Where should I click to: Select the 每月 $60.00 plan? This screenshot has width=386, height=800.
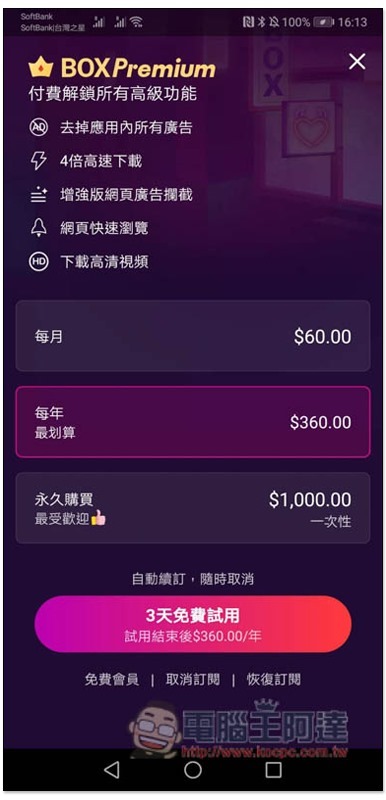tap(193, 336)
